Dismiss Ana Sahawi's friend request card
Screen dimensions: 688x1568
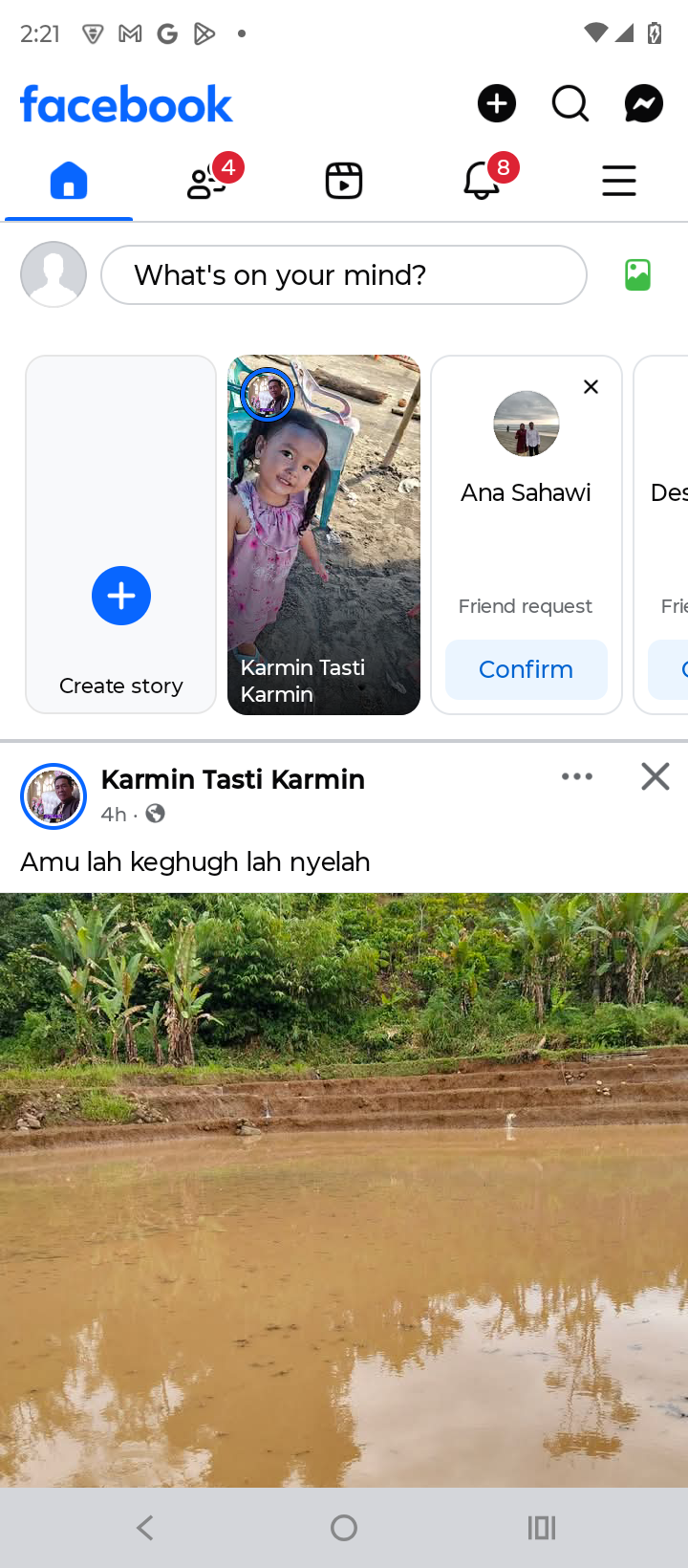591,387
